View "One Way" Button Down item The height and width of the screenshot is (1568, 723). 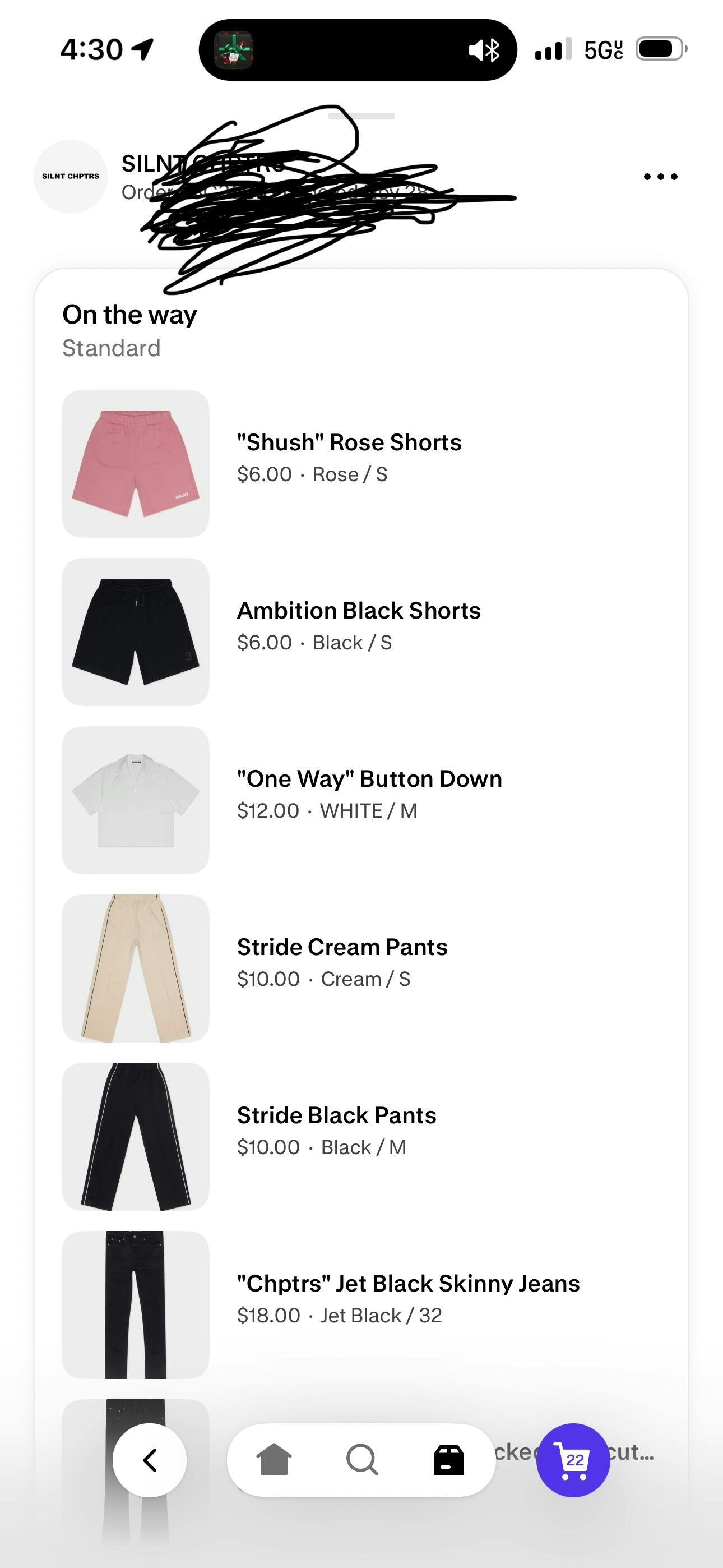pos(369,779)
